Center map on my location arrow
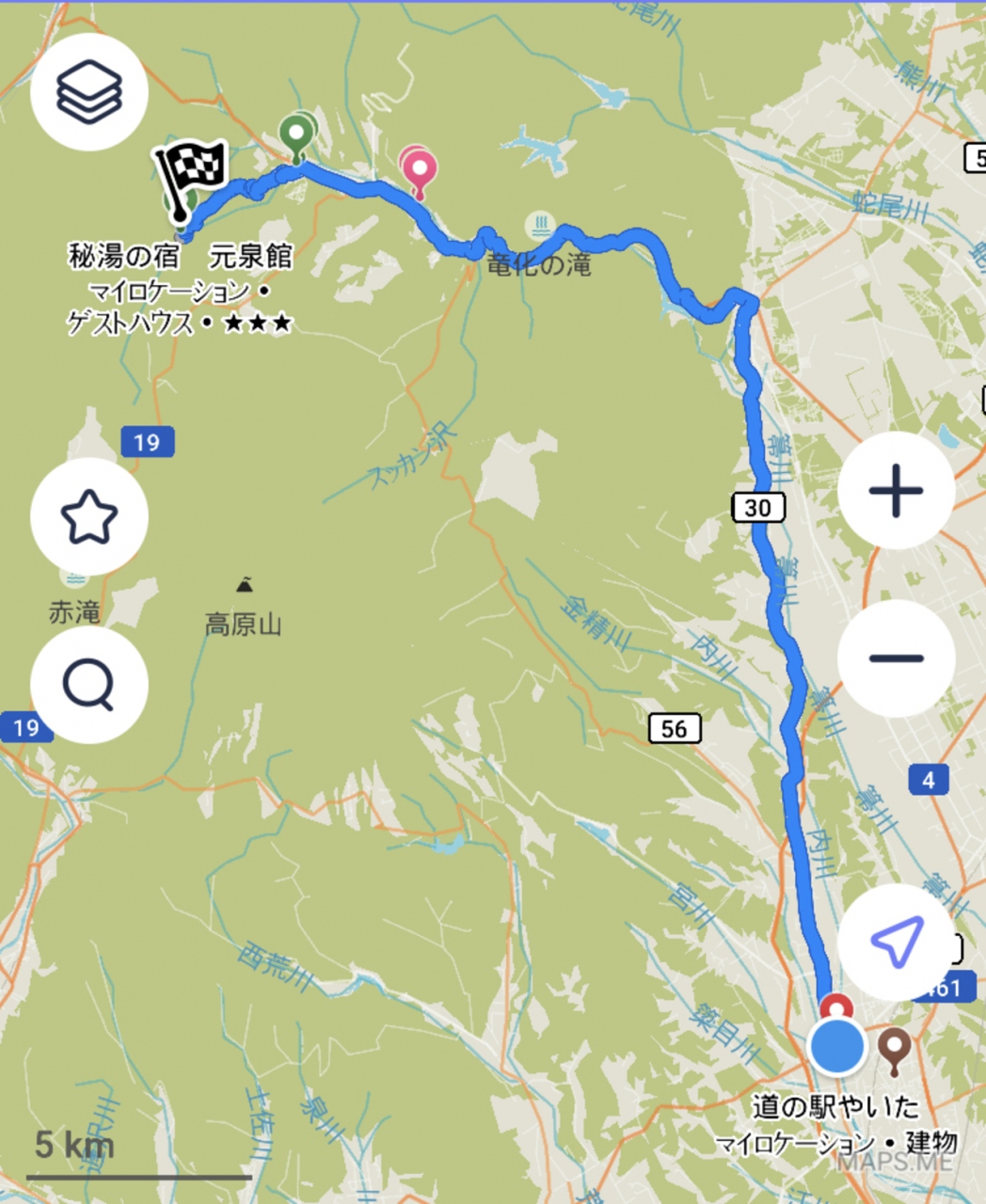Viewport: 986px width, 1204px height. click(896, 943)
